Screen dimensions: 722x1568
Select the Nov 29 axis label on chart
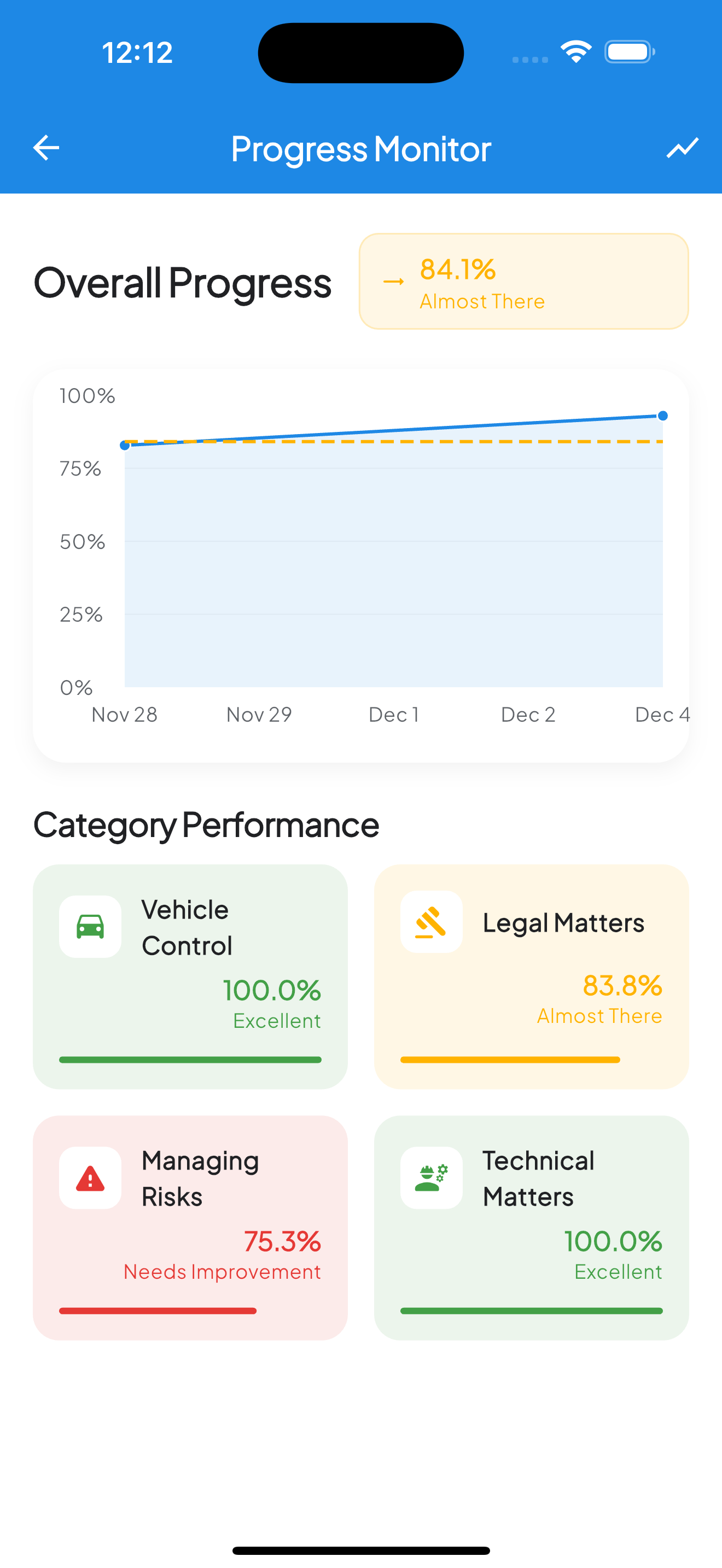pos(259,714)
